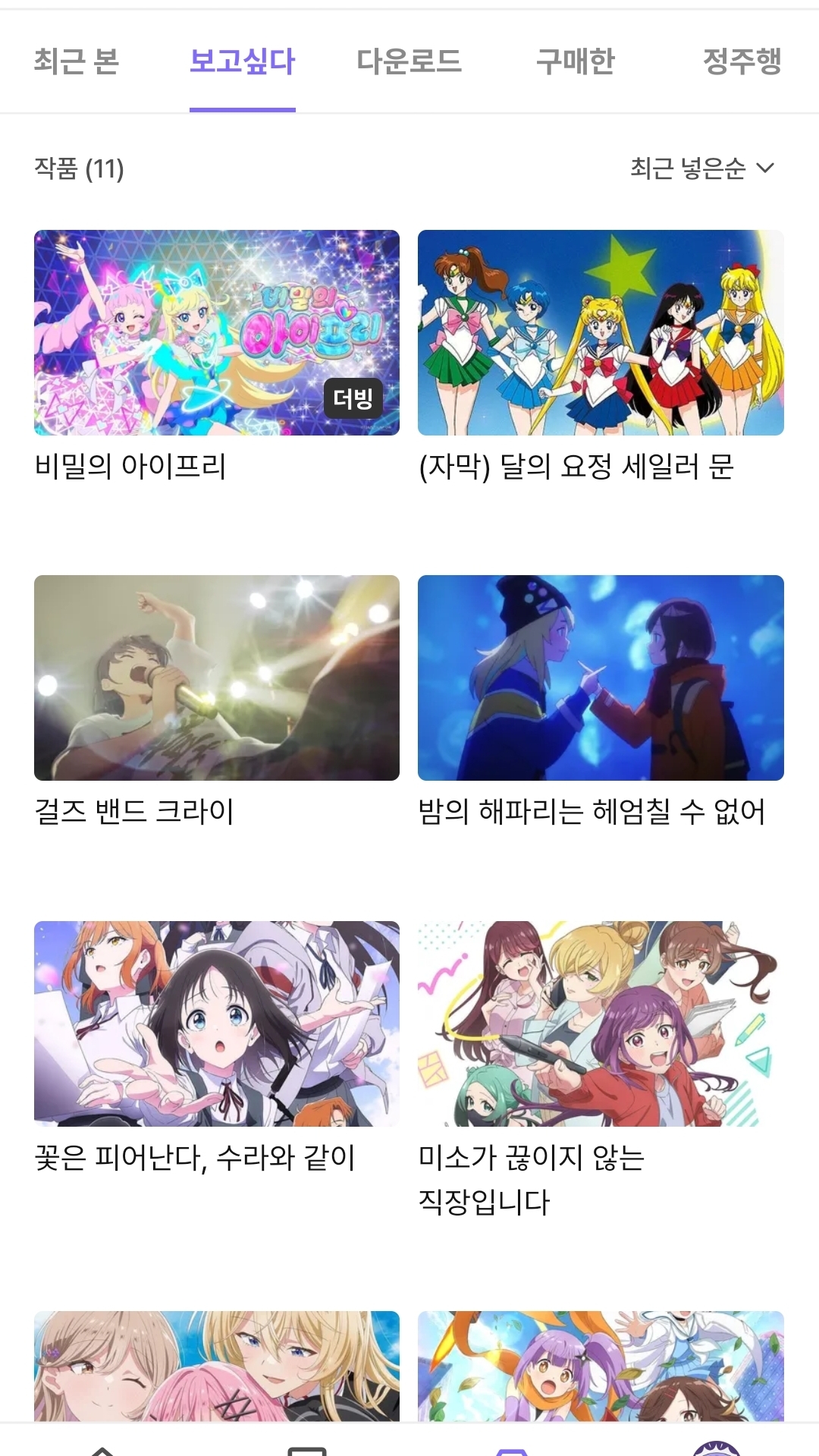Open 비밀의 아이프리 anime
Viewport: 819px width, 1456px height.
pyautogui.click(x=216, y=332)
